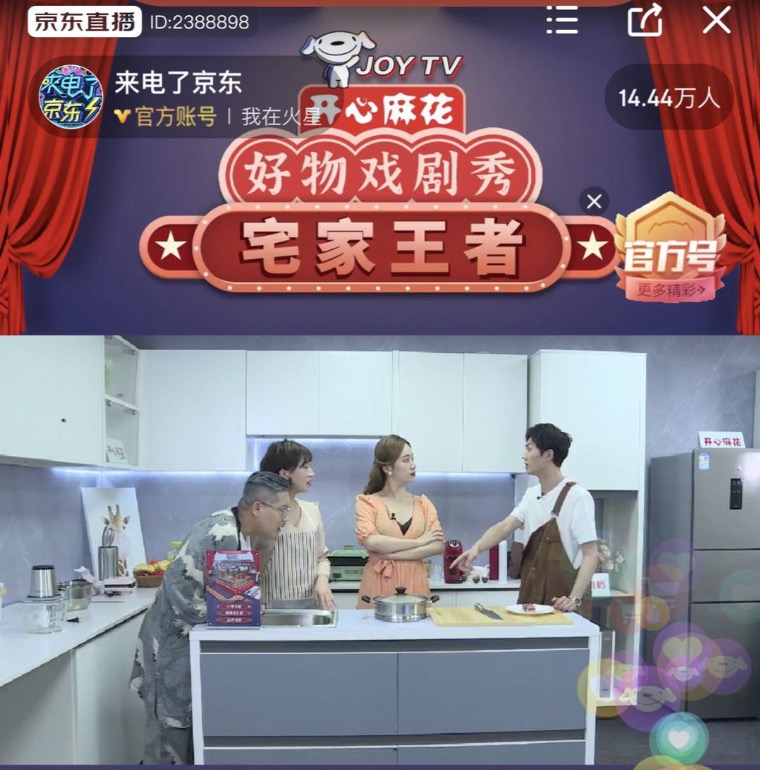Screen dimensions: 760x770
Task: Send a like with the heart icon
Action: point(679,739)
